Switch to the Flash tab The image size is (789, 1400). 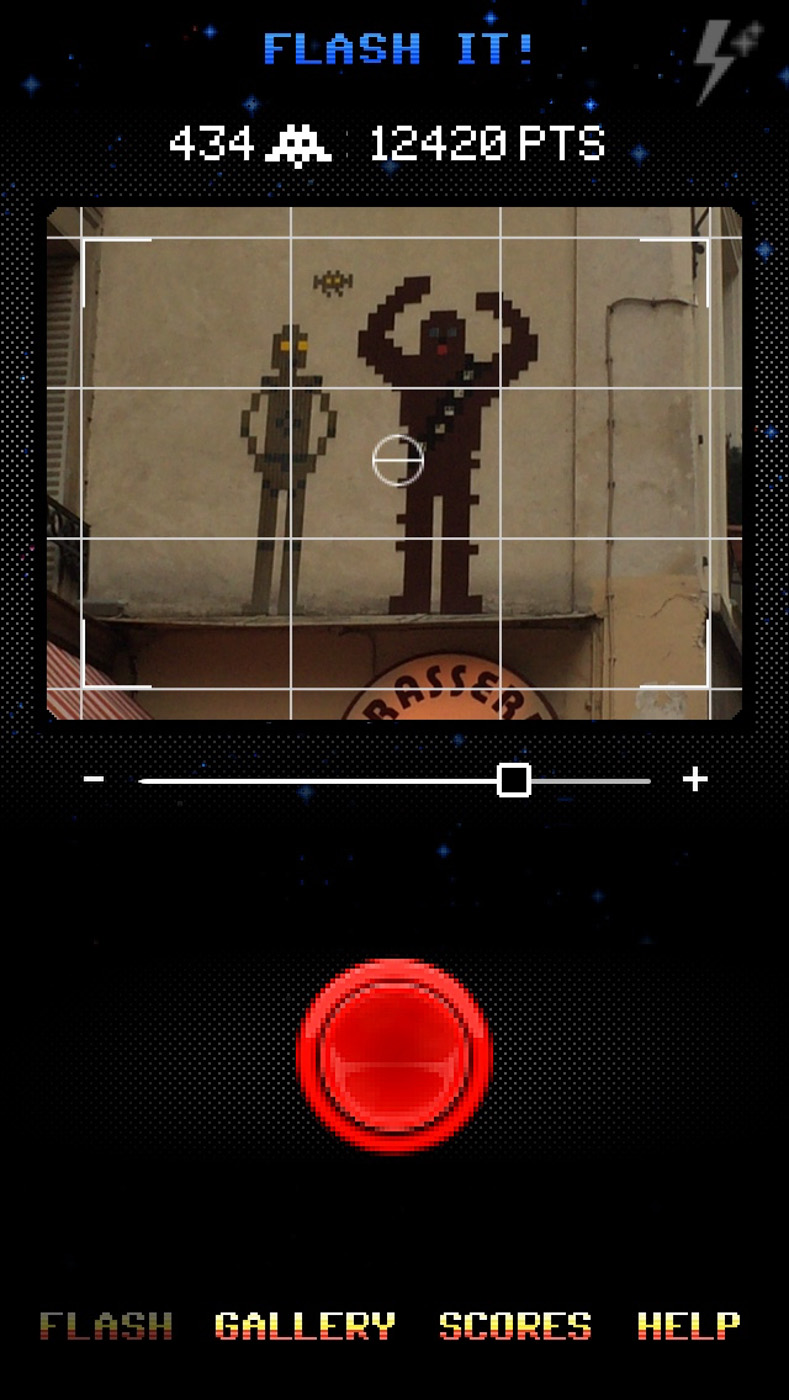pyautogui.click(x=106, y=1326)
